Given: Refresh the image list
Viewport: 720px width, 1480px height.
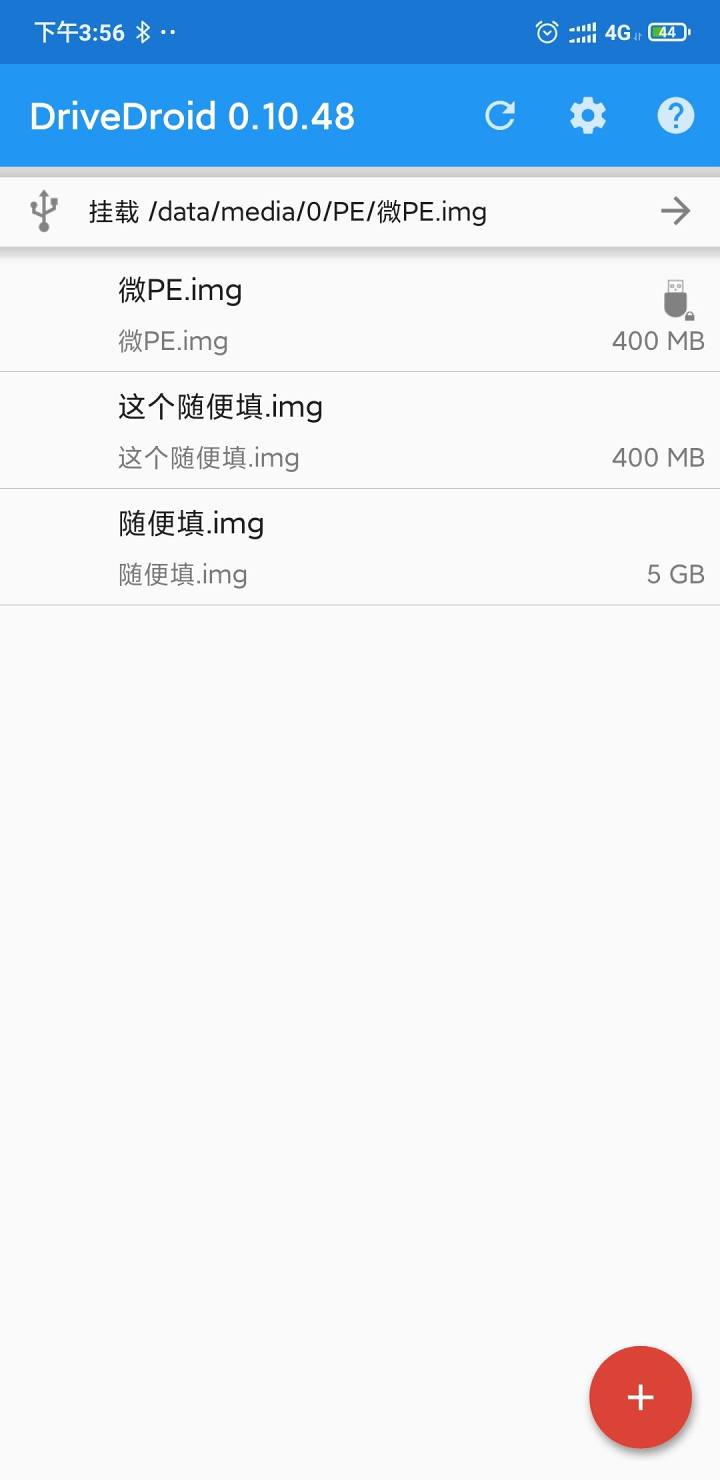Looking at the screenshot, I should click(500, 116).
